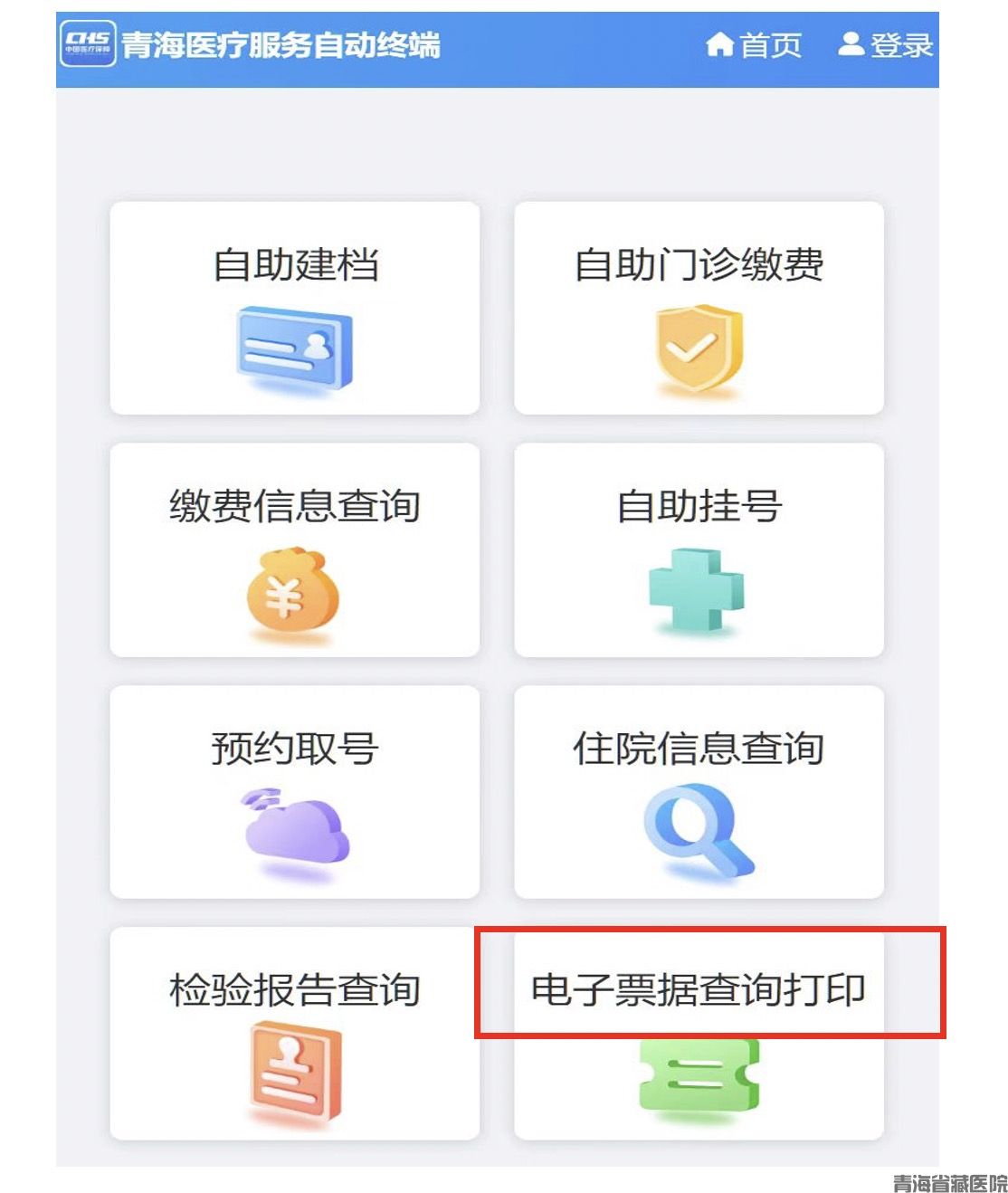Screen dimensions: 1008x1193
Task: Go to 首页 home page
Action: point(753,44)
